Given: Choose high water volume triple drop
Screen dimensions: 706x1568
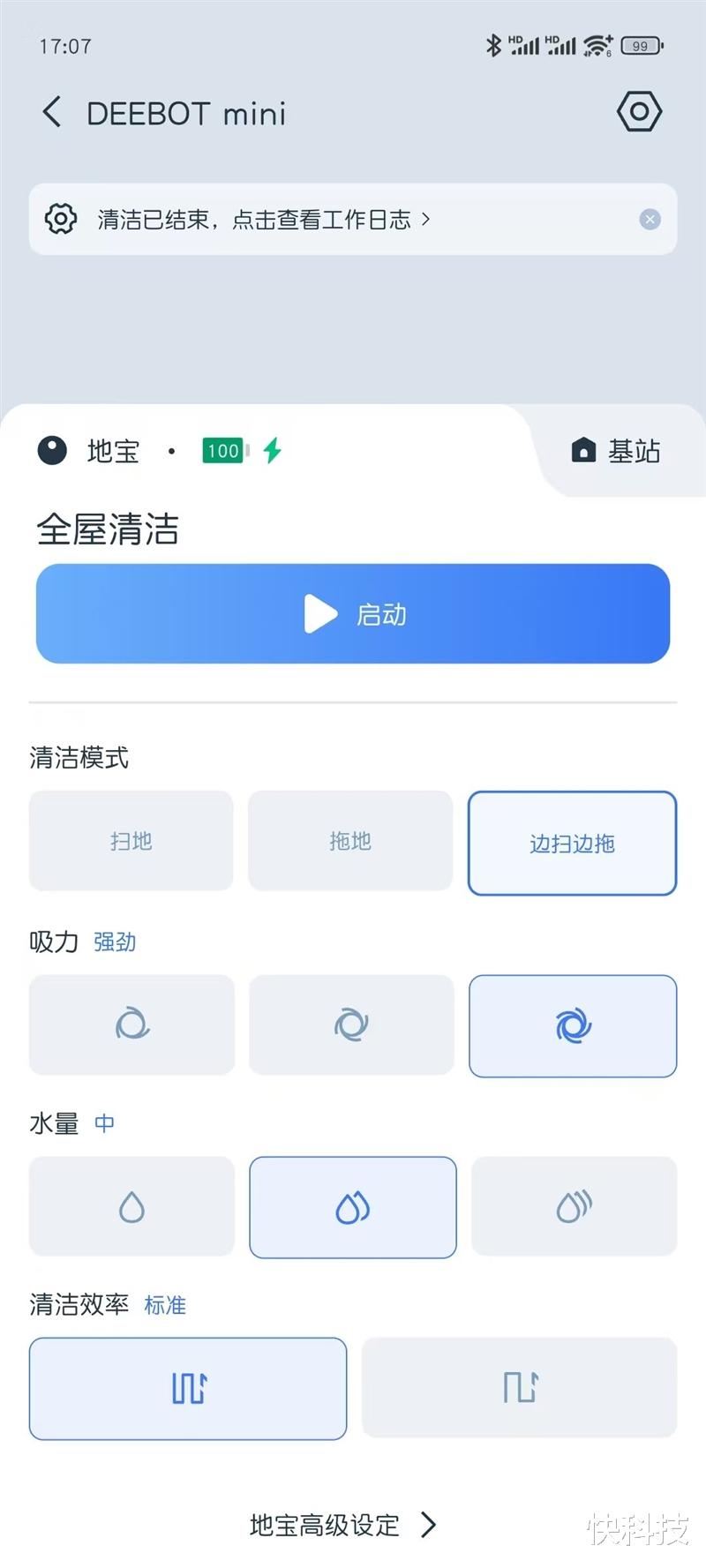Looking at the screenshot, I should coord(574,1206).
